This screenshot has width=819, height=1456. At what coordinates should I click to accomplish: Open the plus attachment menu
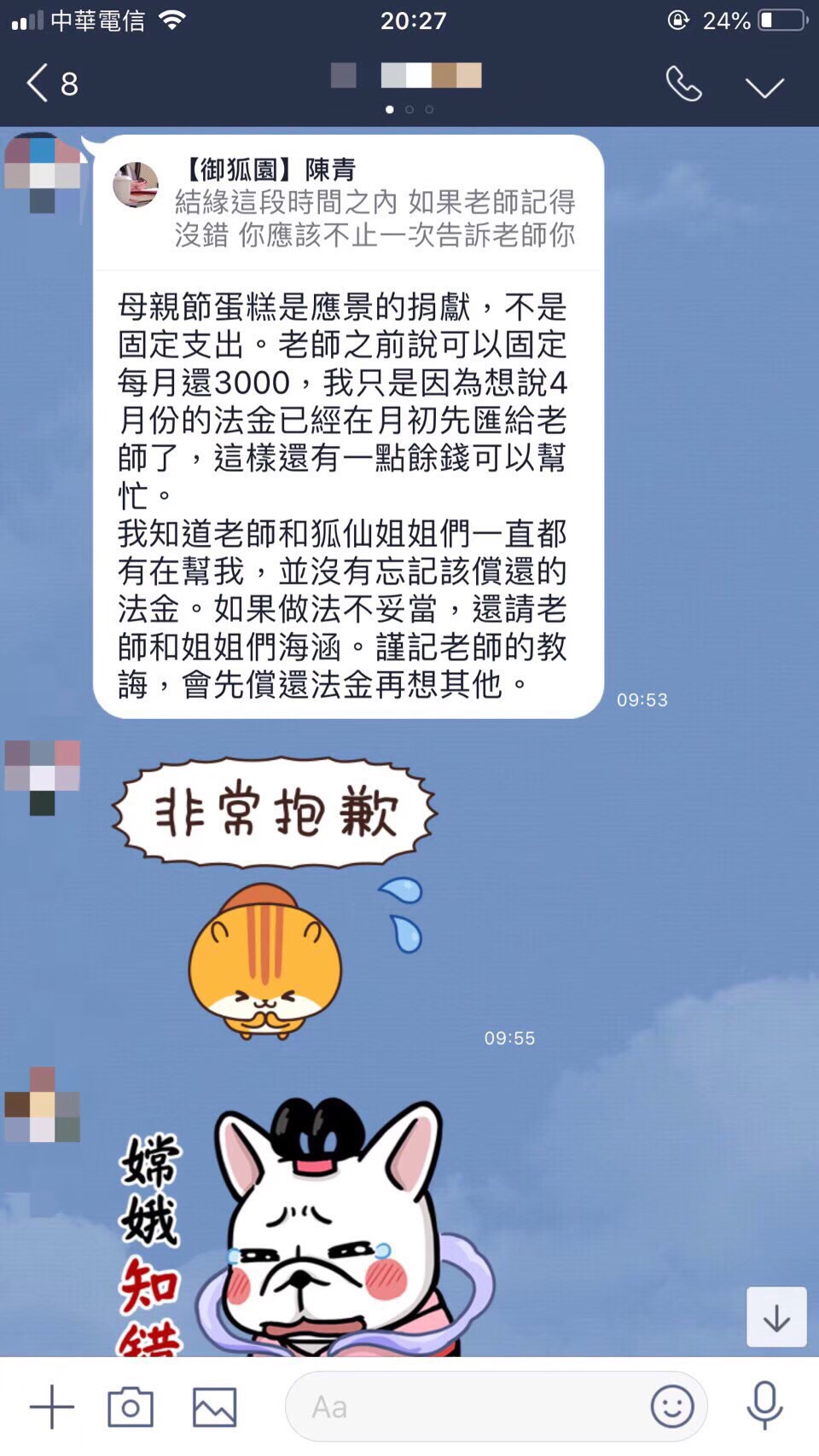click(52, 1407)
